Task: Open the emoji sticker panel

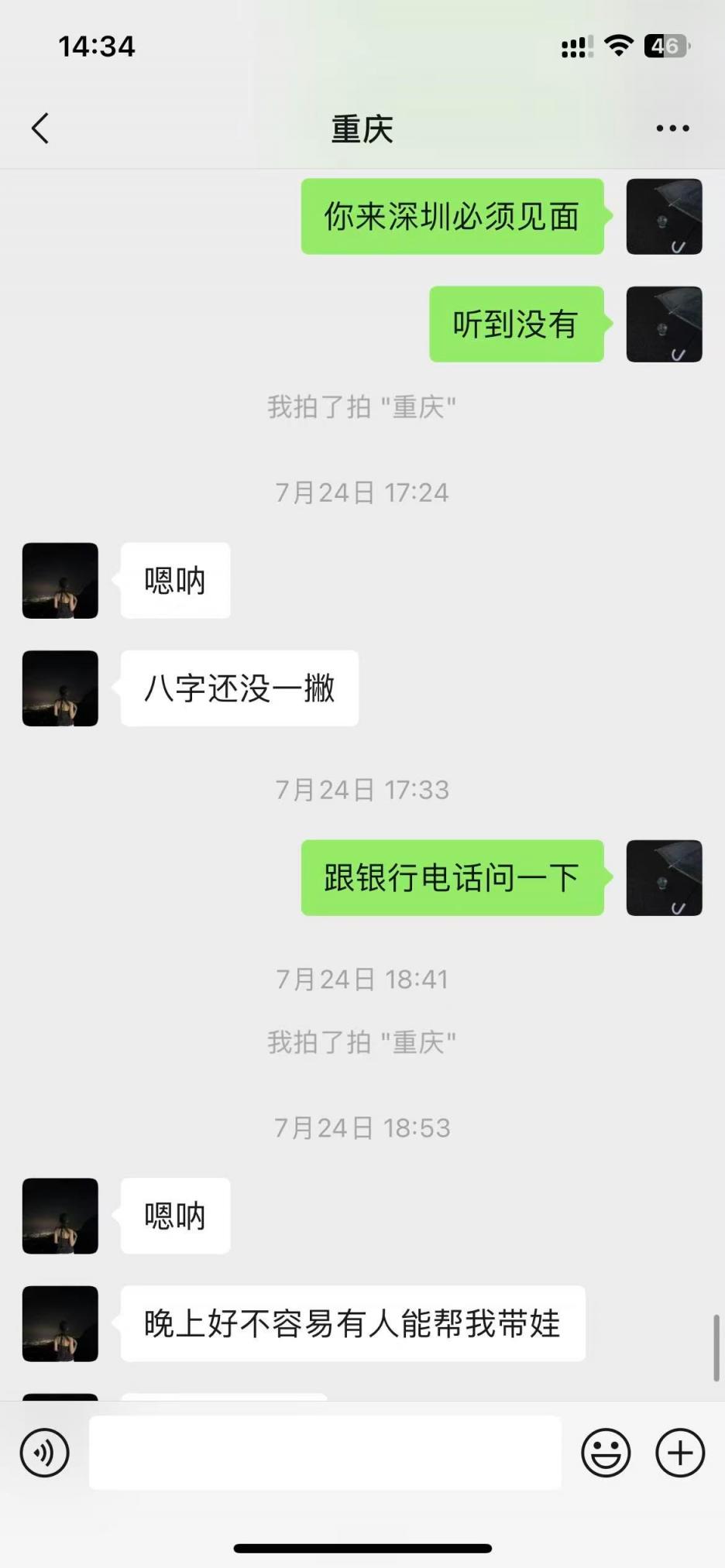Action: click(606, 1453)
